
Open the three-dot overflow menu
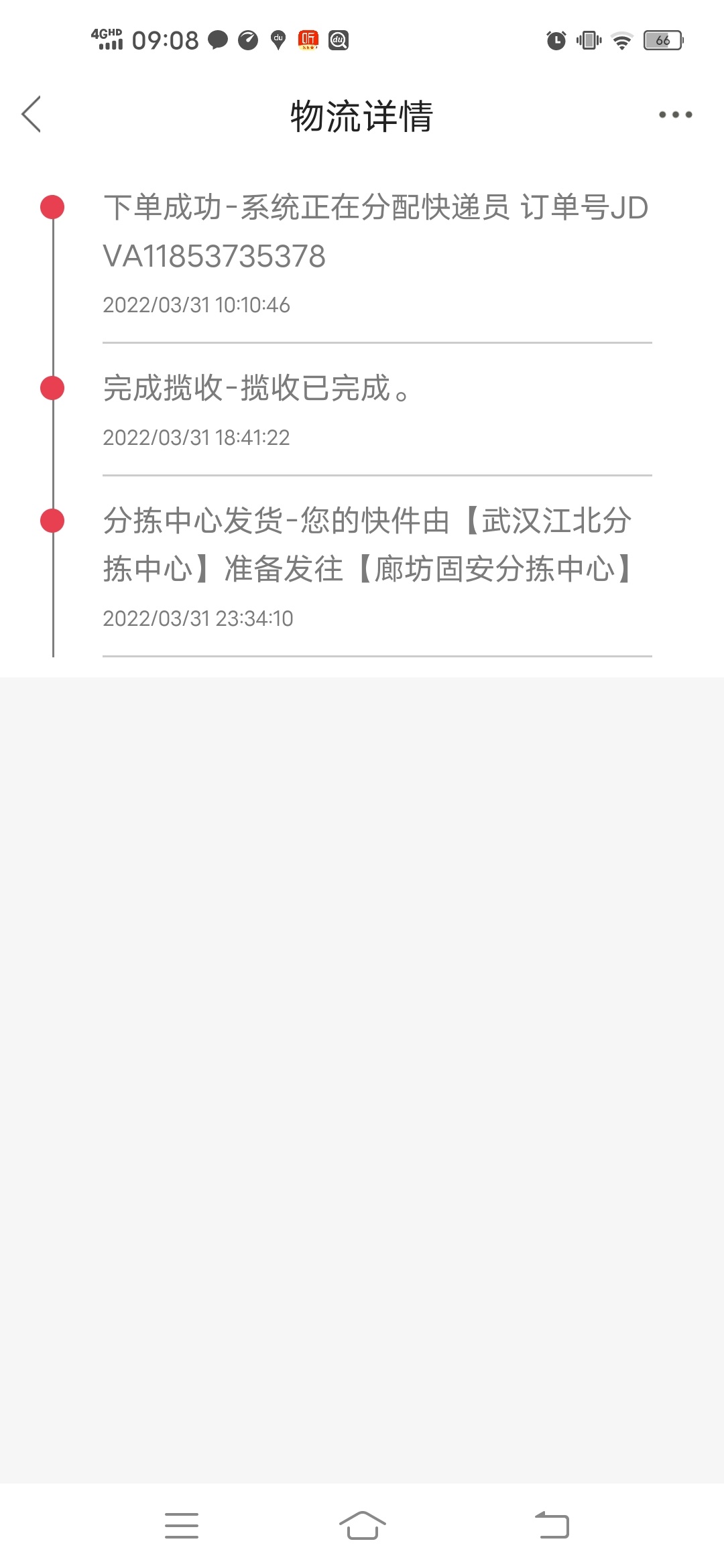[x=675, y=115]
